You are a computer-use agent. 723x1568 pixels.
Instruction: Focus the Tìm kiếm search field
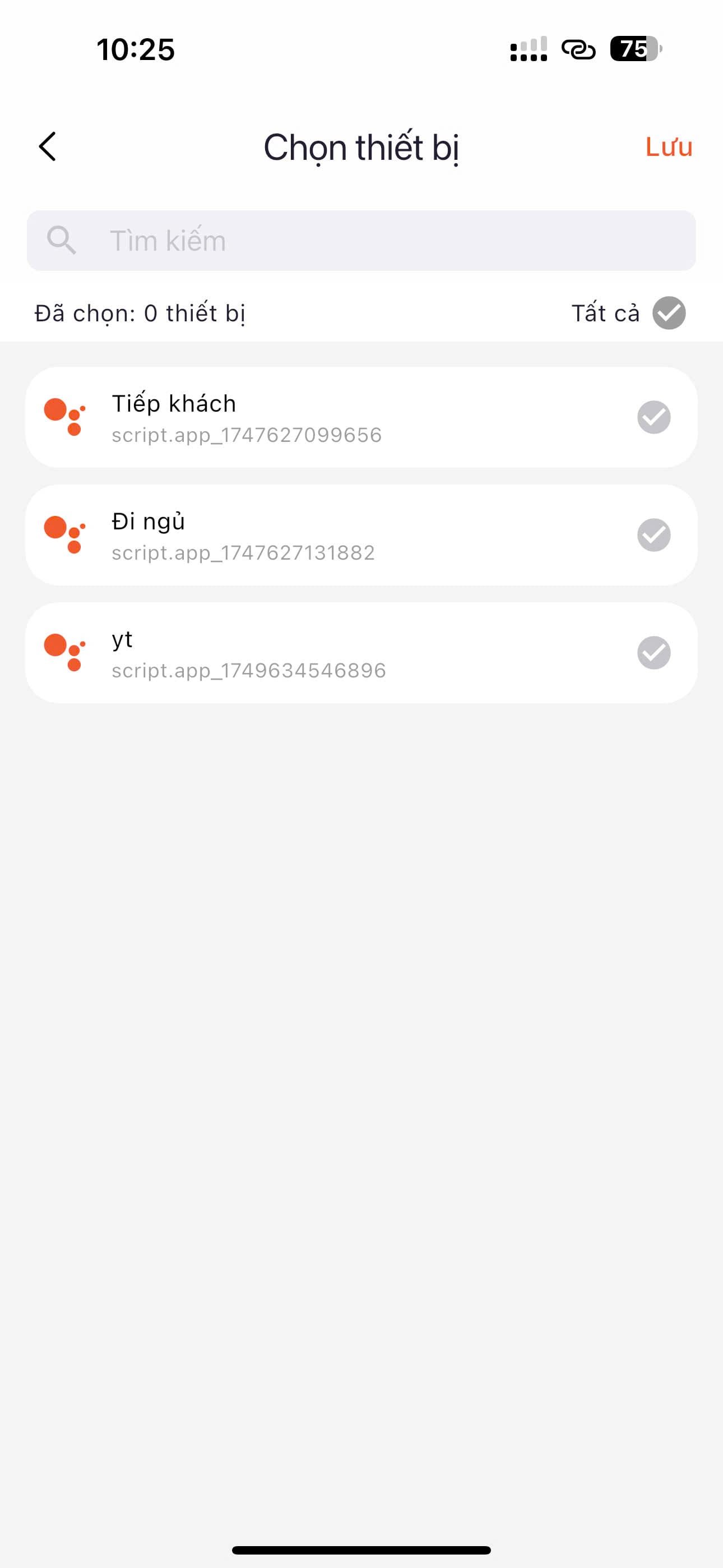tap(361, 241)
